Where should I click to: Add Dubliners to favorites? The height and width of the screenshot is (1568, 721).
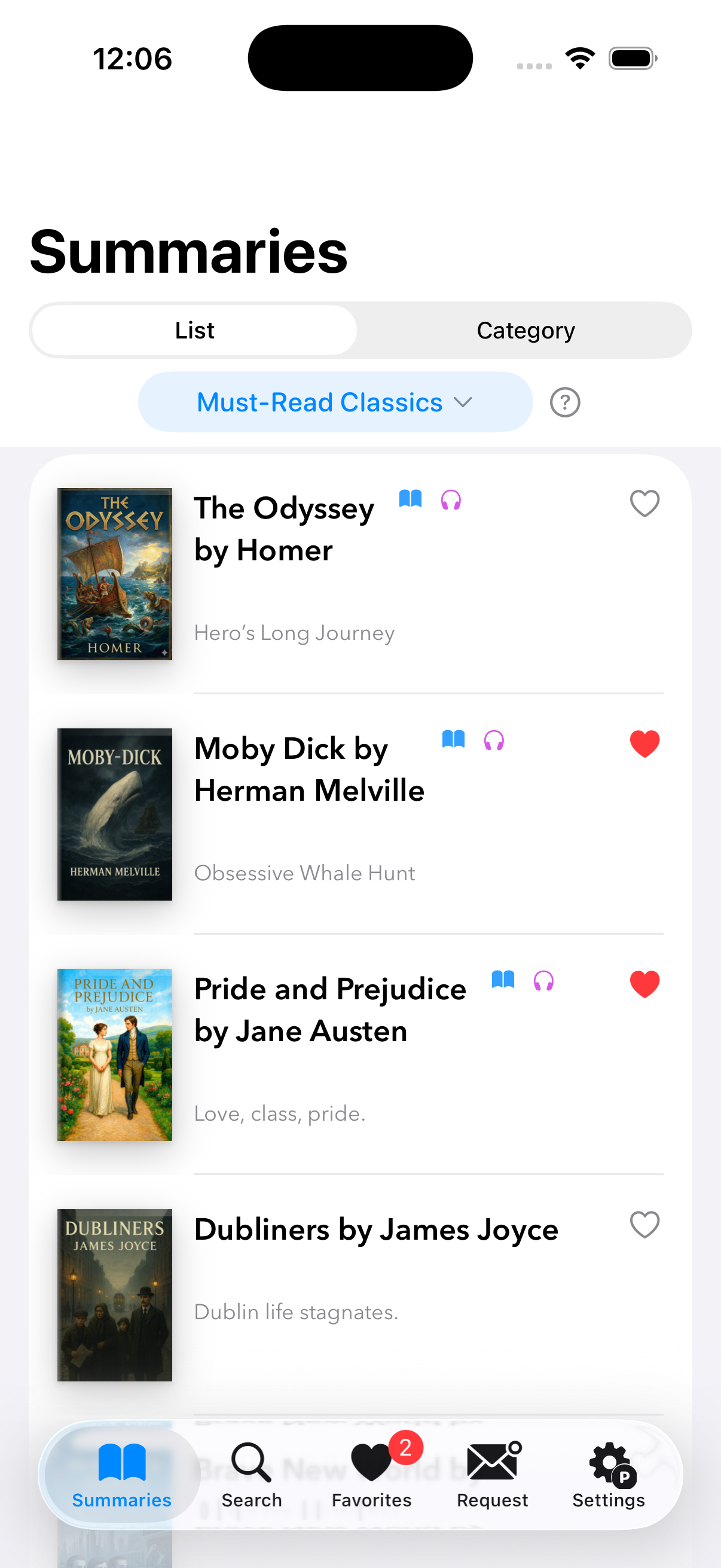pos(644,1225)
